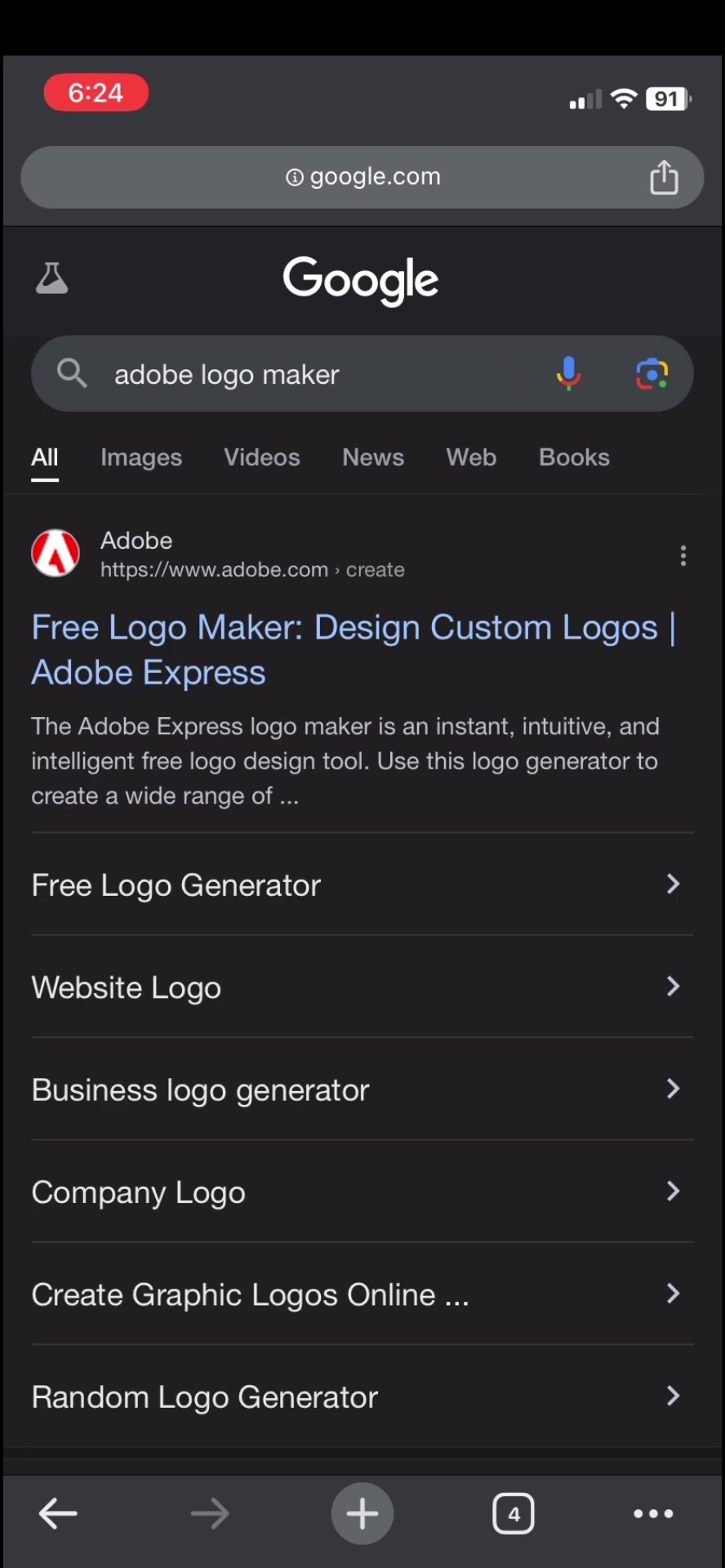Open Google Labs flask icon
Screen dimensions: 725x1568
tap(51, 278)
